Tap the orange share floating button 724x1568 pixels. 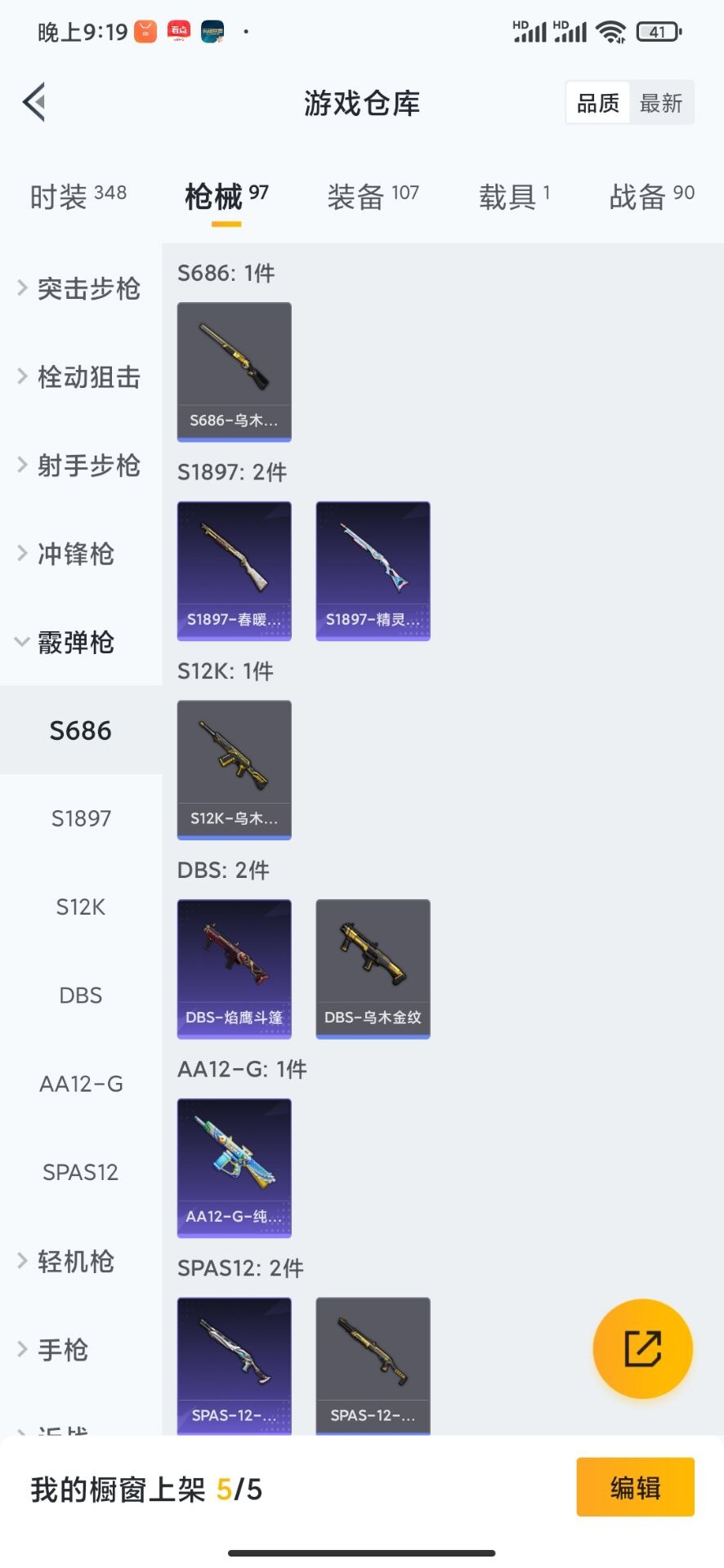coord(643,1348)
